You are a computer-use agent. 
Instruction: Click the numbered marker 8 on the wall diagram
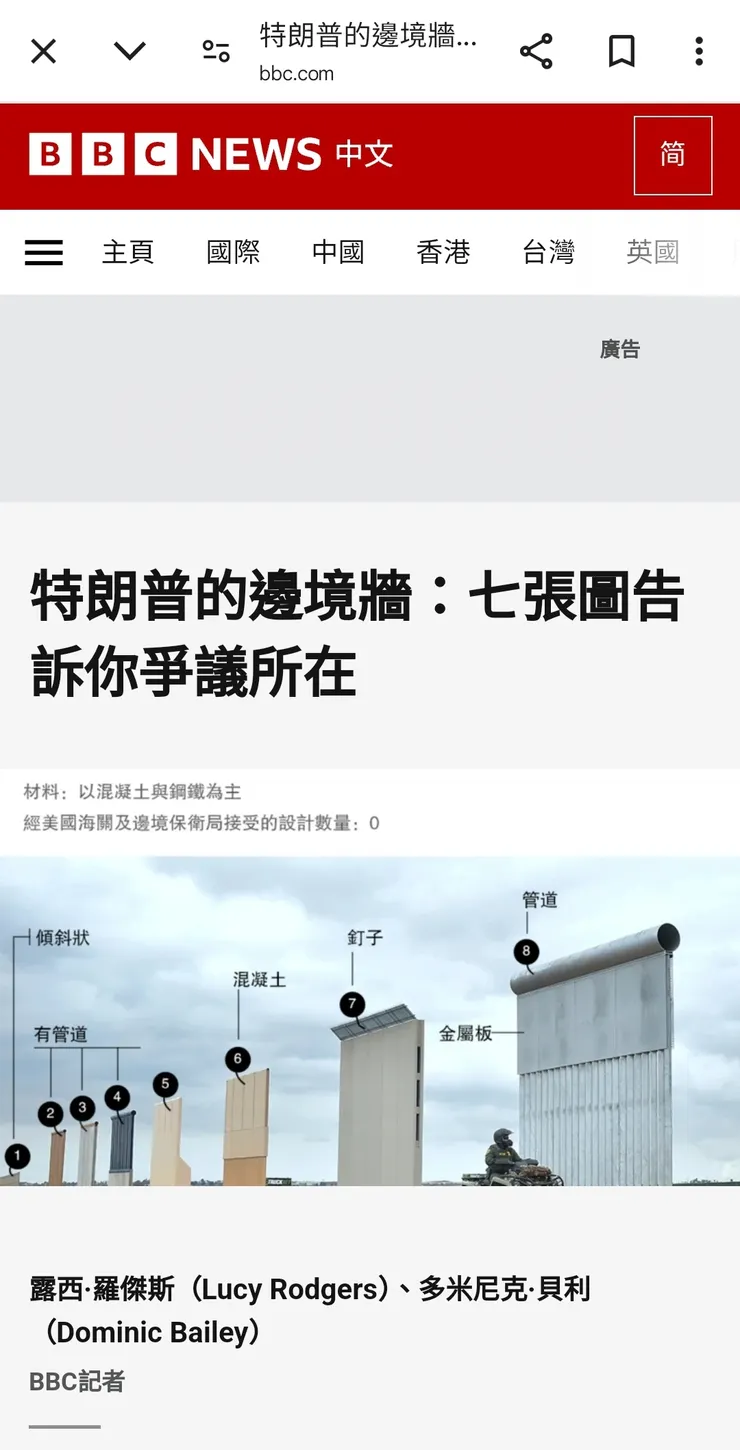(x=525, y=951)
